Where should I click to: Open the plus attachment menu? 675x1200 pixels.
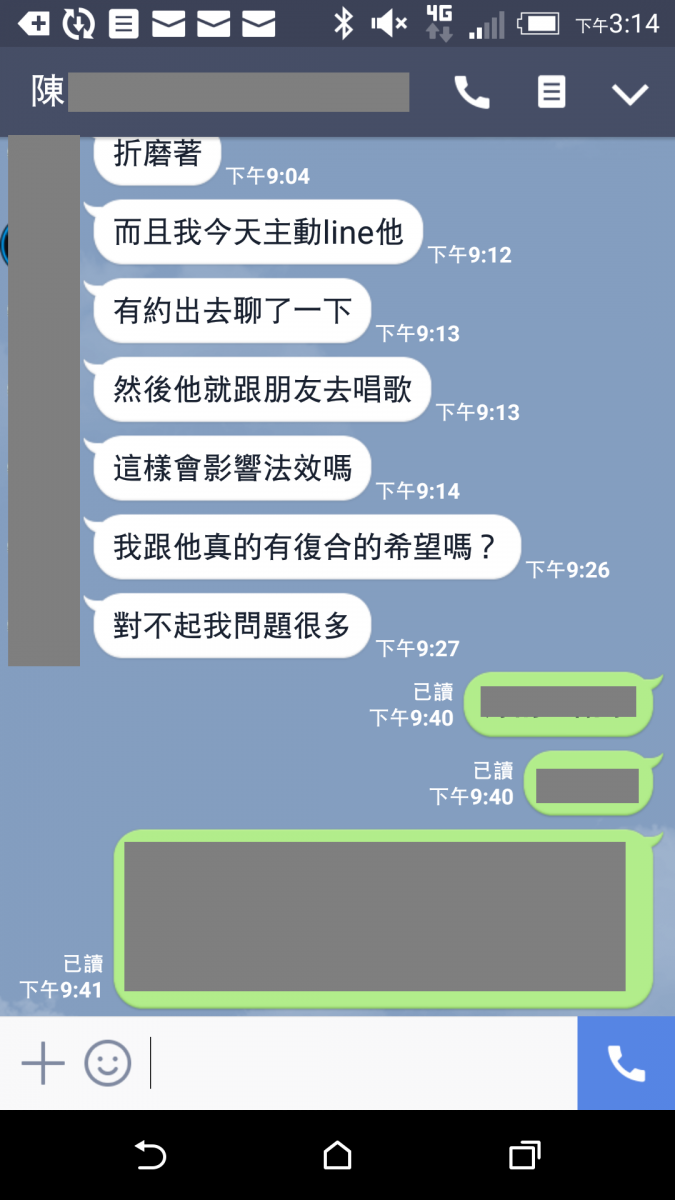coord(43,1063)
